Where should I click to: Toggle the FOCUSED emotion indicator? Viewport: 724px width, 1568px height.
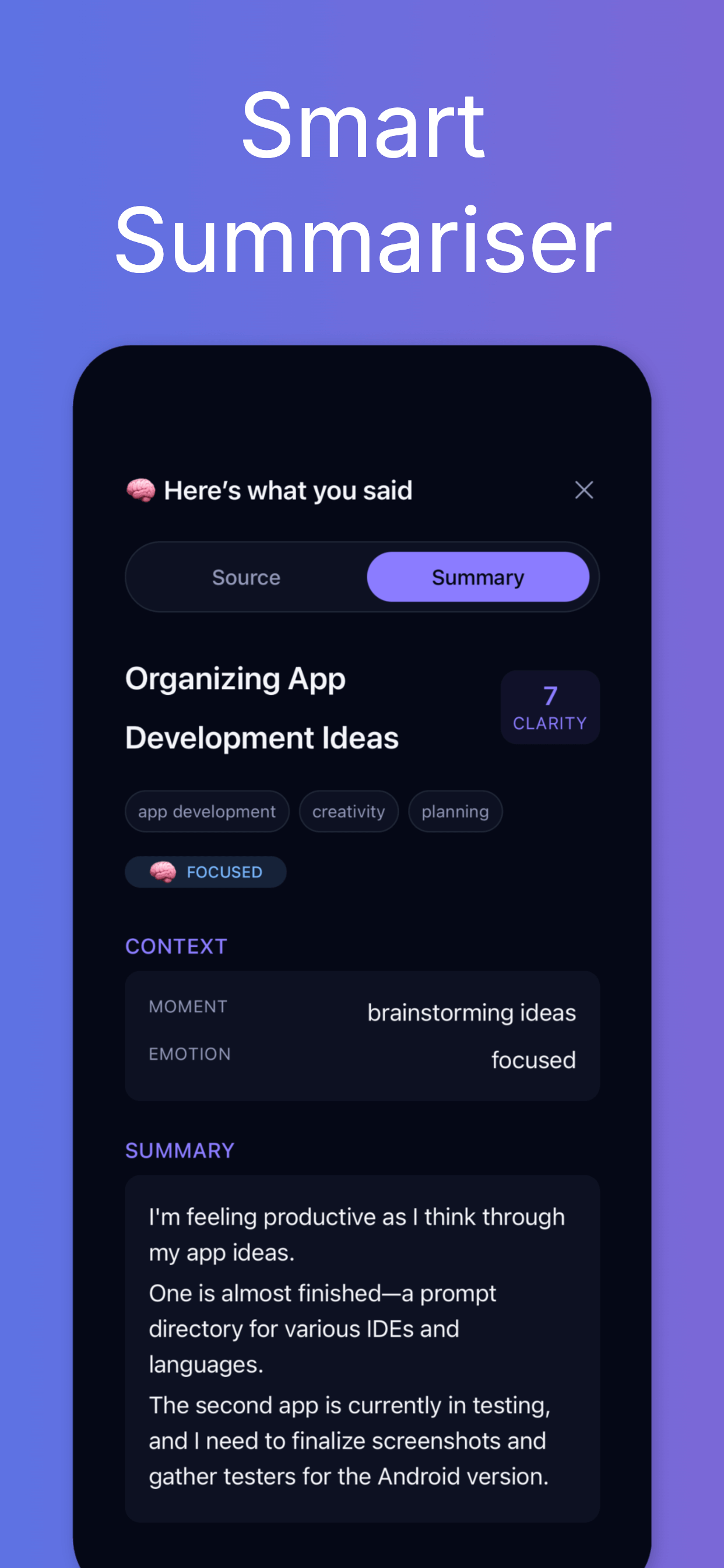(206, 871)
